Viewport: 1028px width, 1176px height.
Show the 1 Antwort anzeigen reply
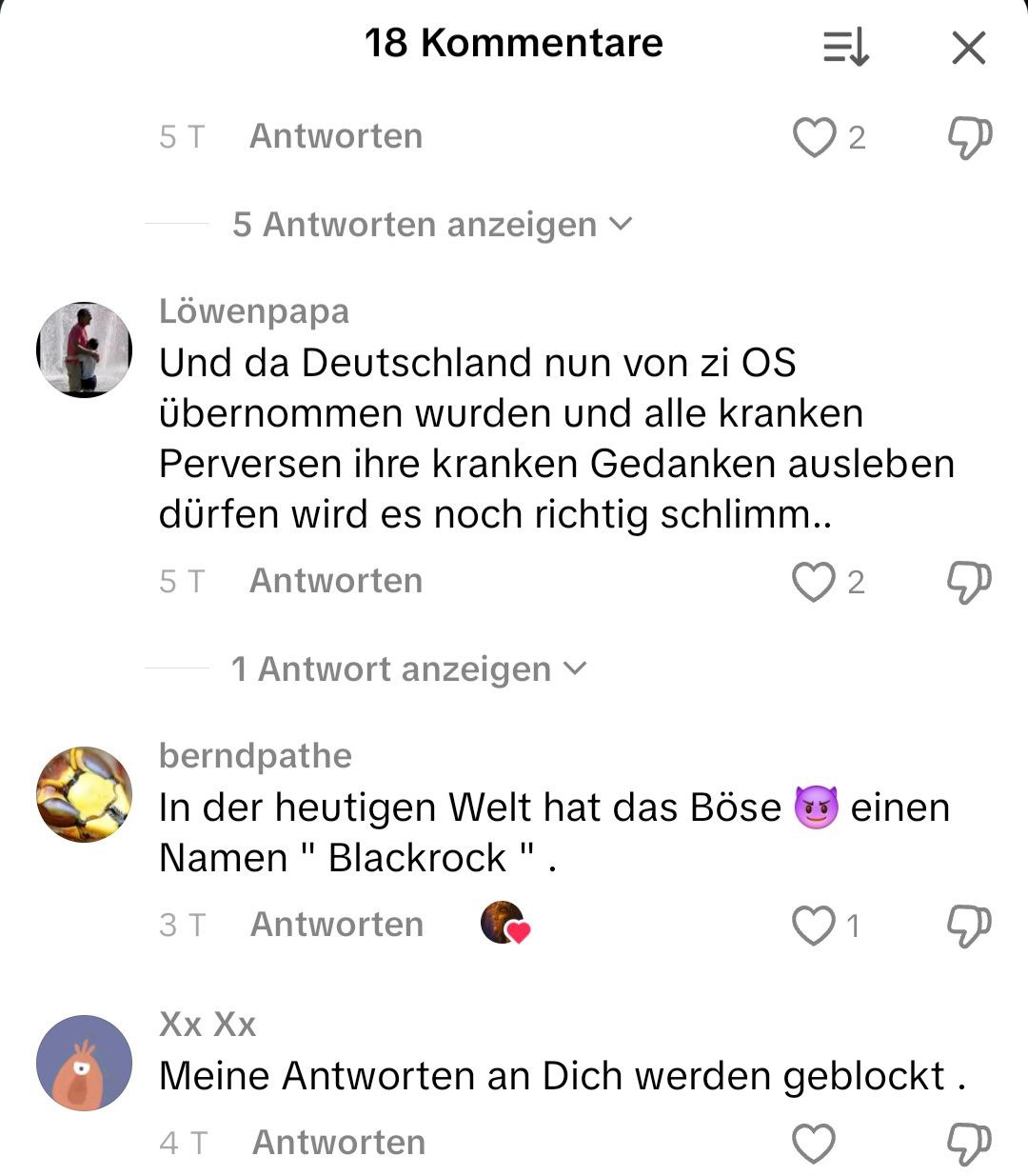pyautogui.click(x=408, y=669)
